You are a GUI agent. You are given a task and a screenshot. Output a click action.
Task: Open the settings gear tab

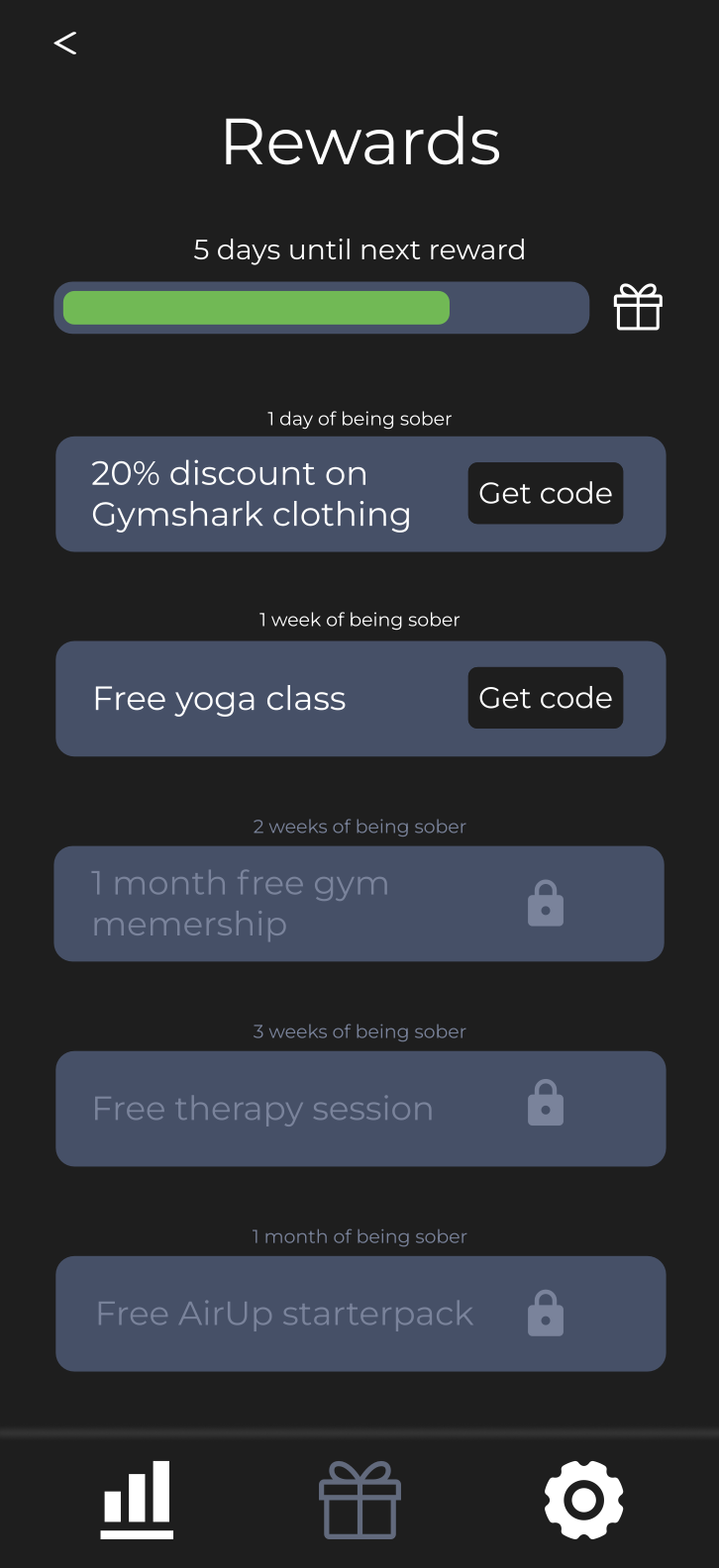(x=583, y=1499)
